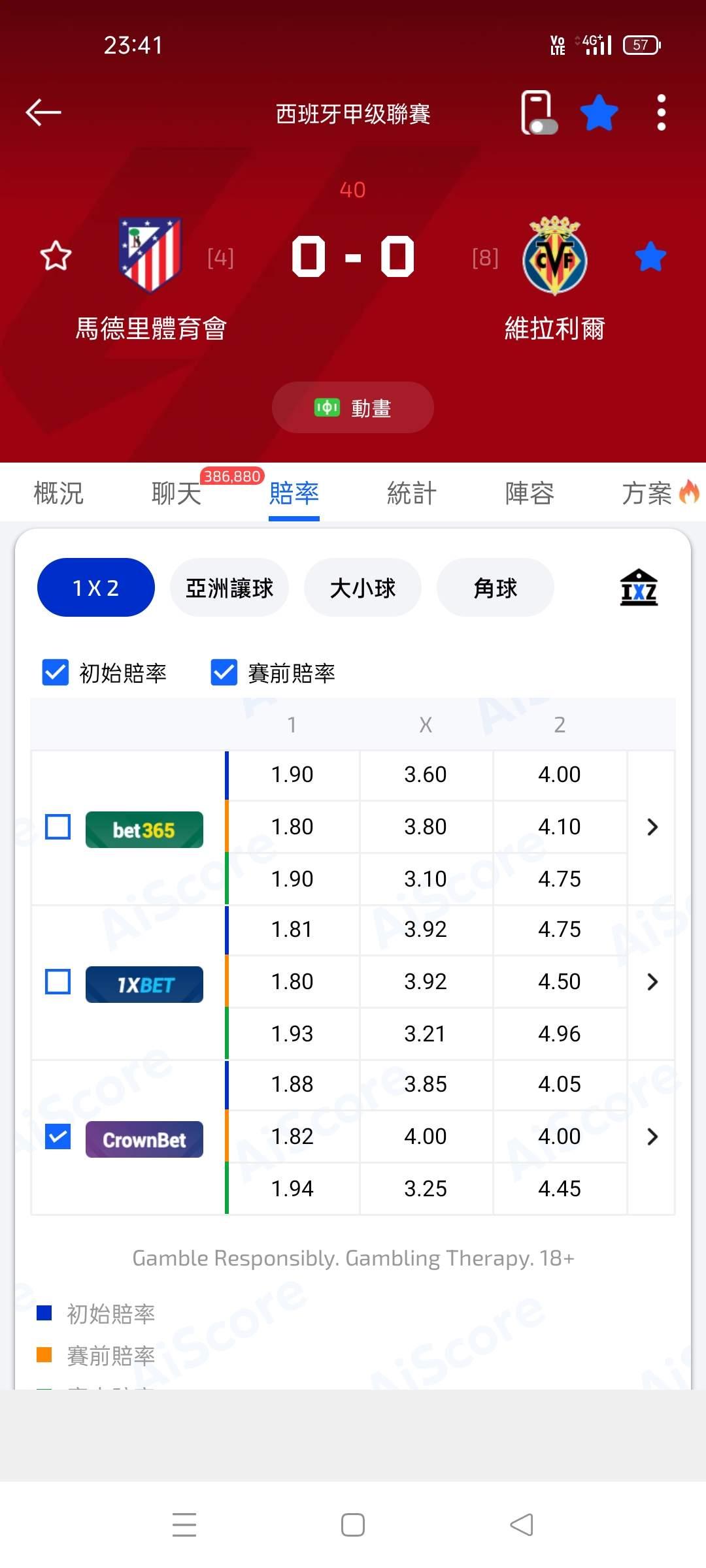The image size is (706, 1568).
Task: Switch to the 統計 tab
Action: click(412, 493)
